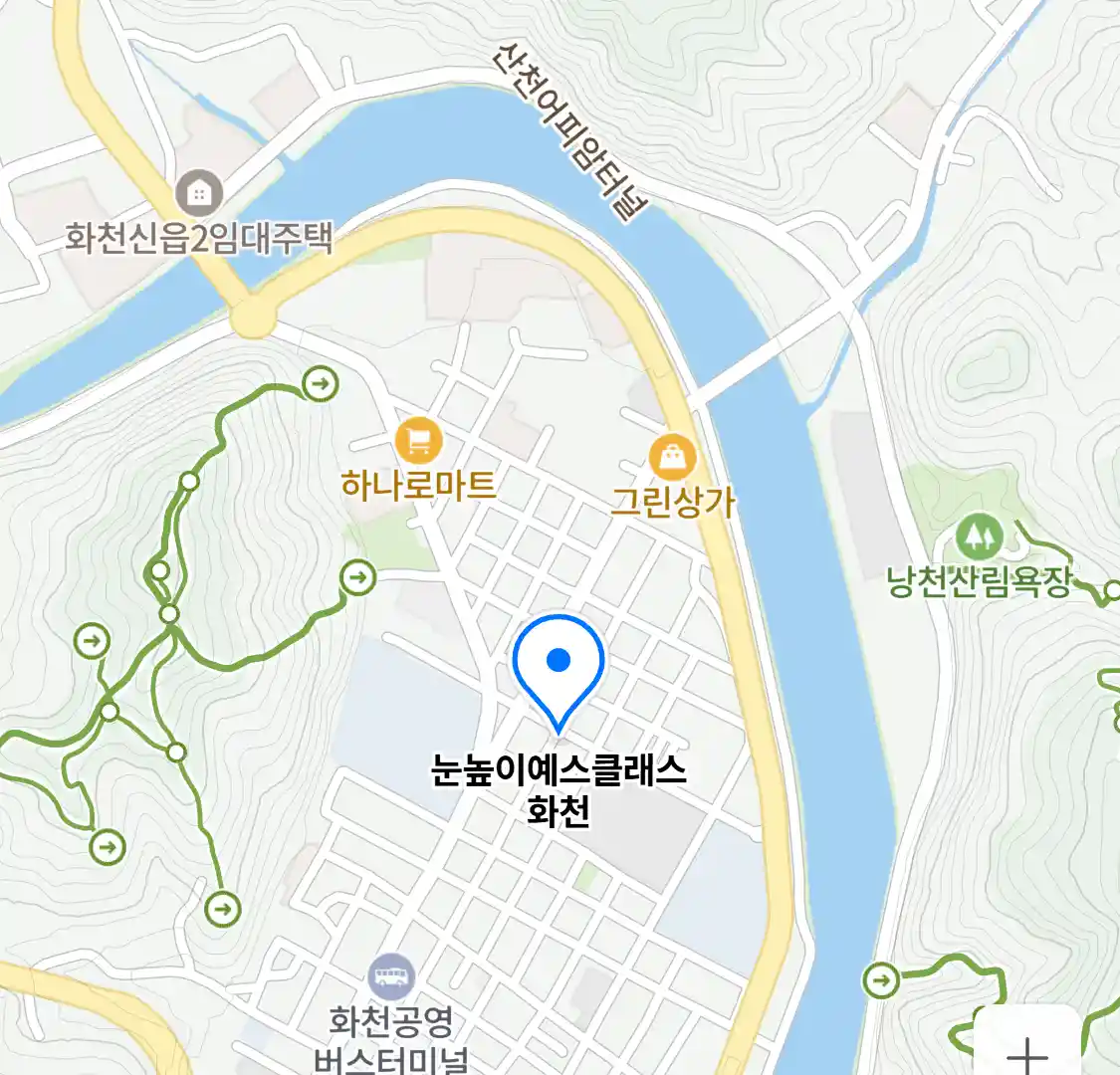
Task: Open the 그린상가 shopping marker
Action: coord(673,457)
